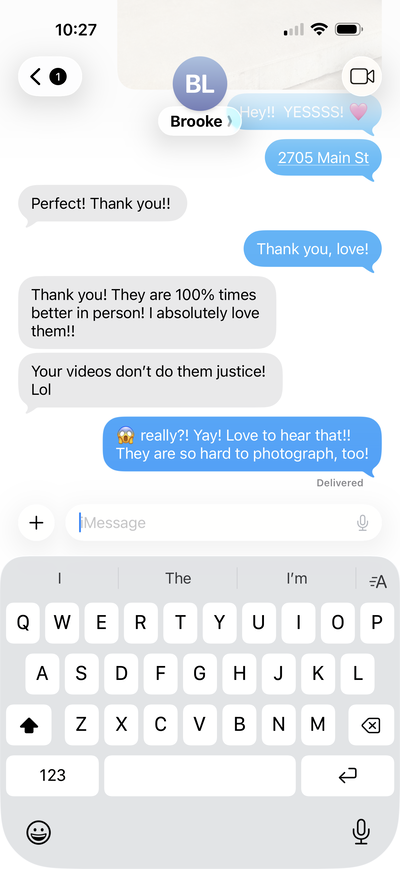Open the emoji keyboard
Viewport: 400px width, 869px height.
coord(39,832)
